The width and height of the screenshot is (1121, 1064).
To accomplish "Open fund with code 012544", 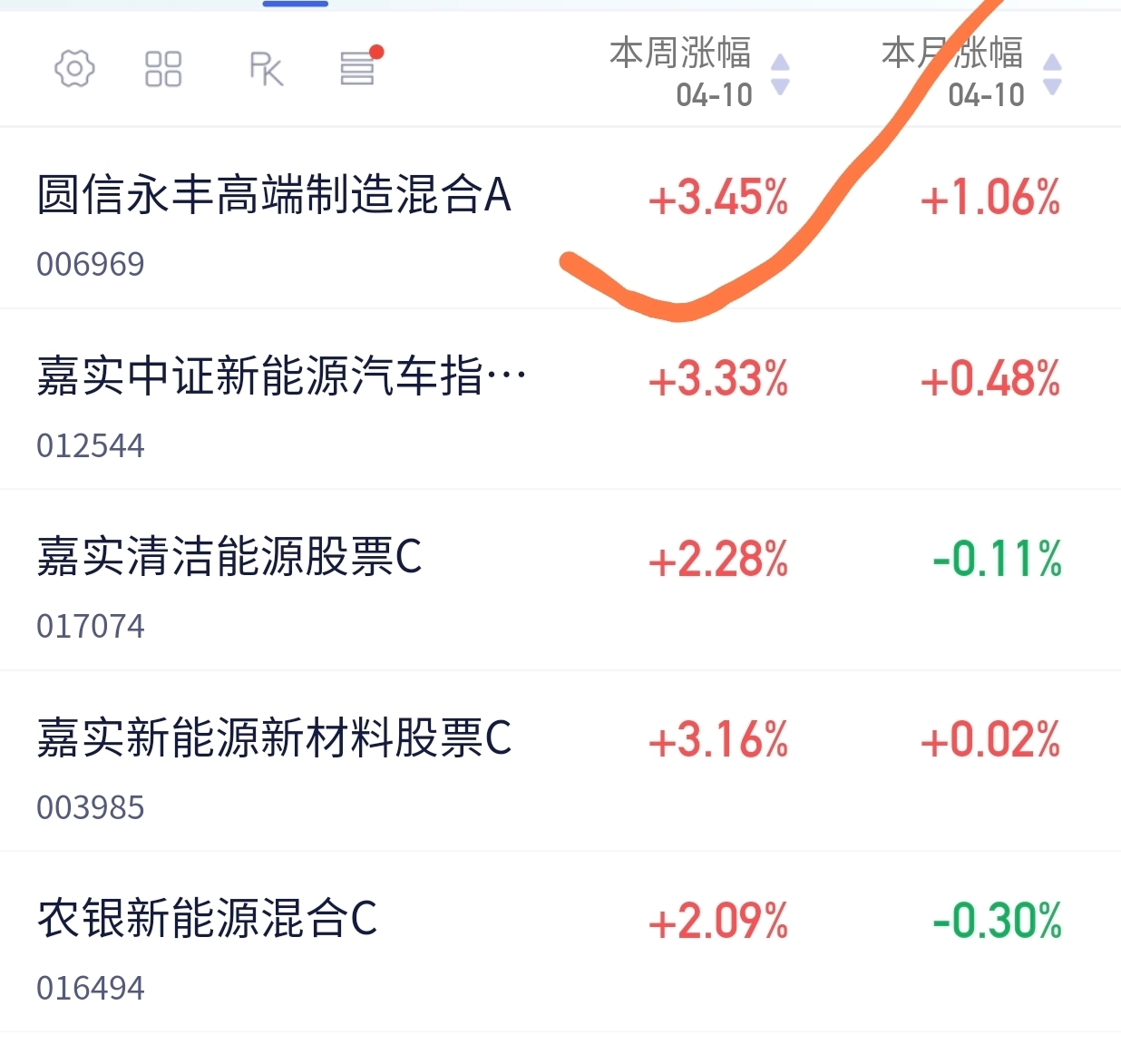I will (x=560, y=399).
